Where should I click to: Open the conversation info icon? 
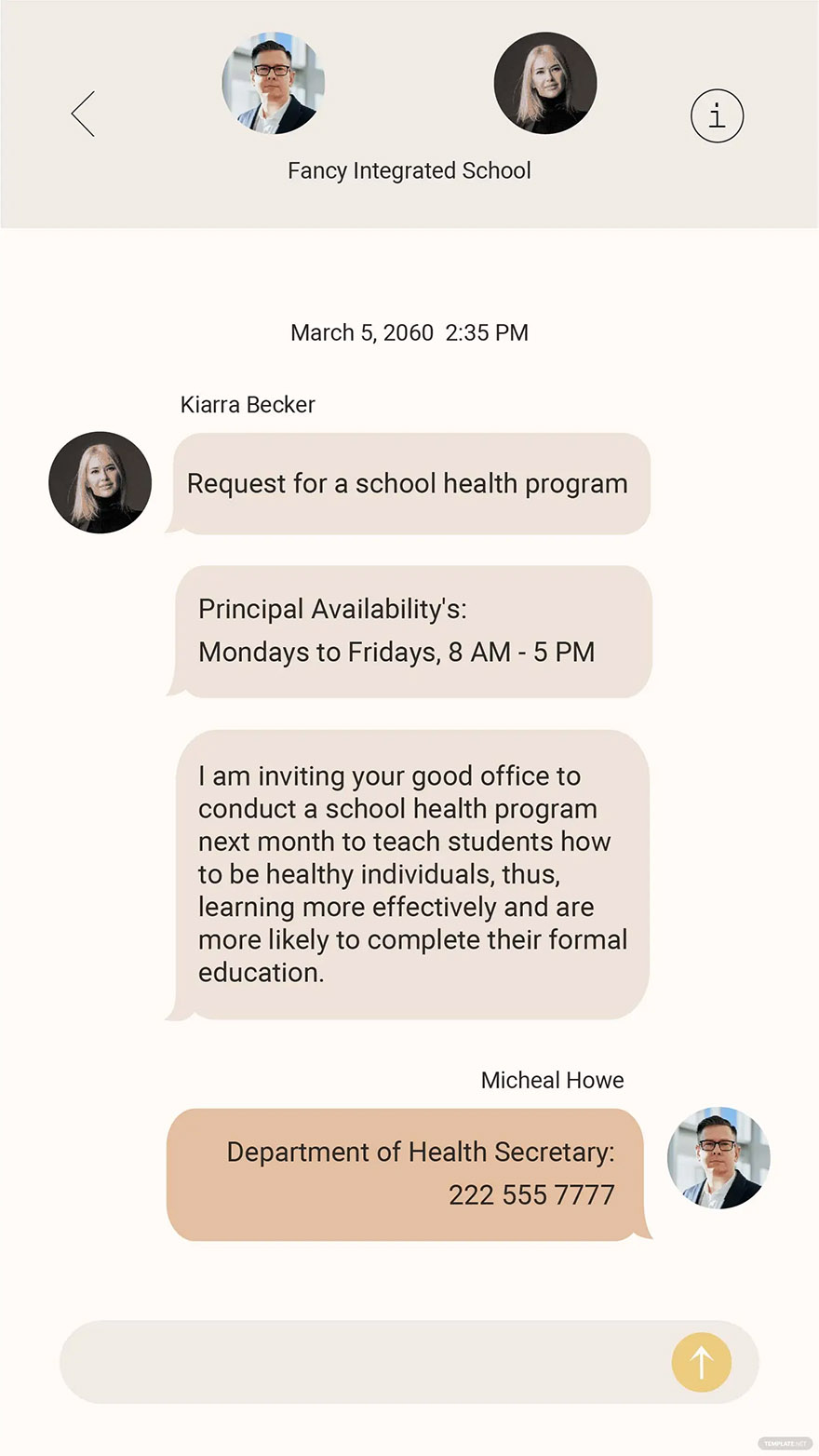(717, 116)
